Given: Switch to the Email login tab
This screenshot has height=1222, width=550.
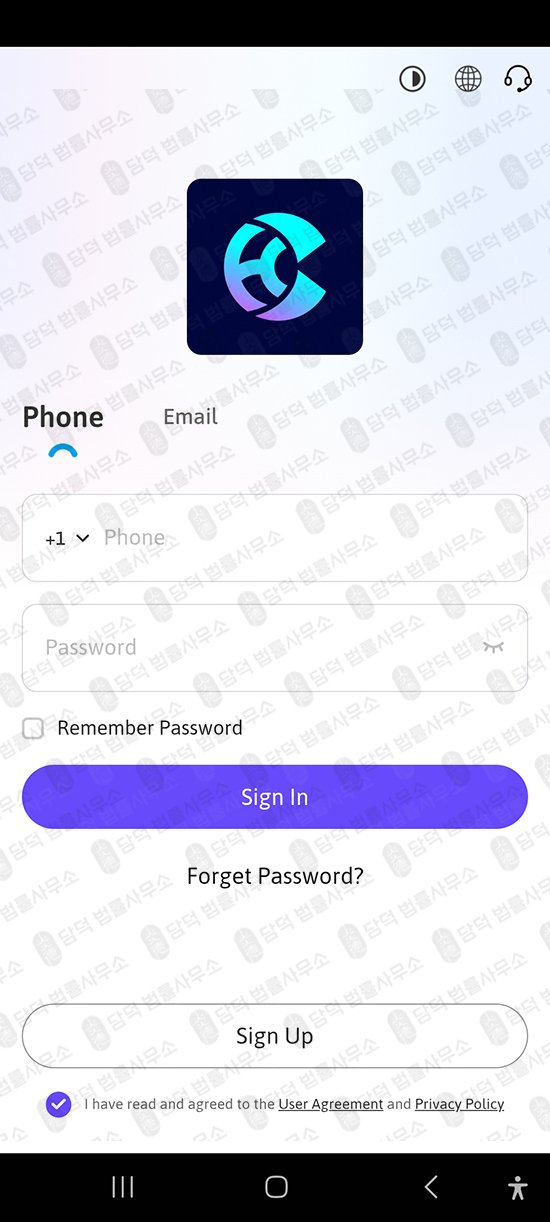Looking at the screenshot, I should tap(190, 417).
